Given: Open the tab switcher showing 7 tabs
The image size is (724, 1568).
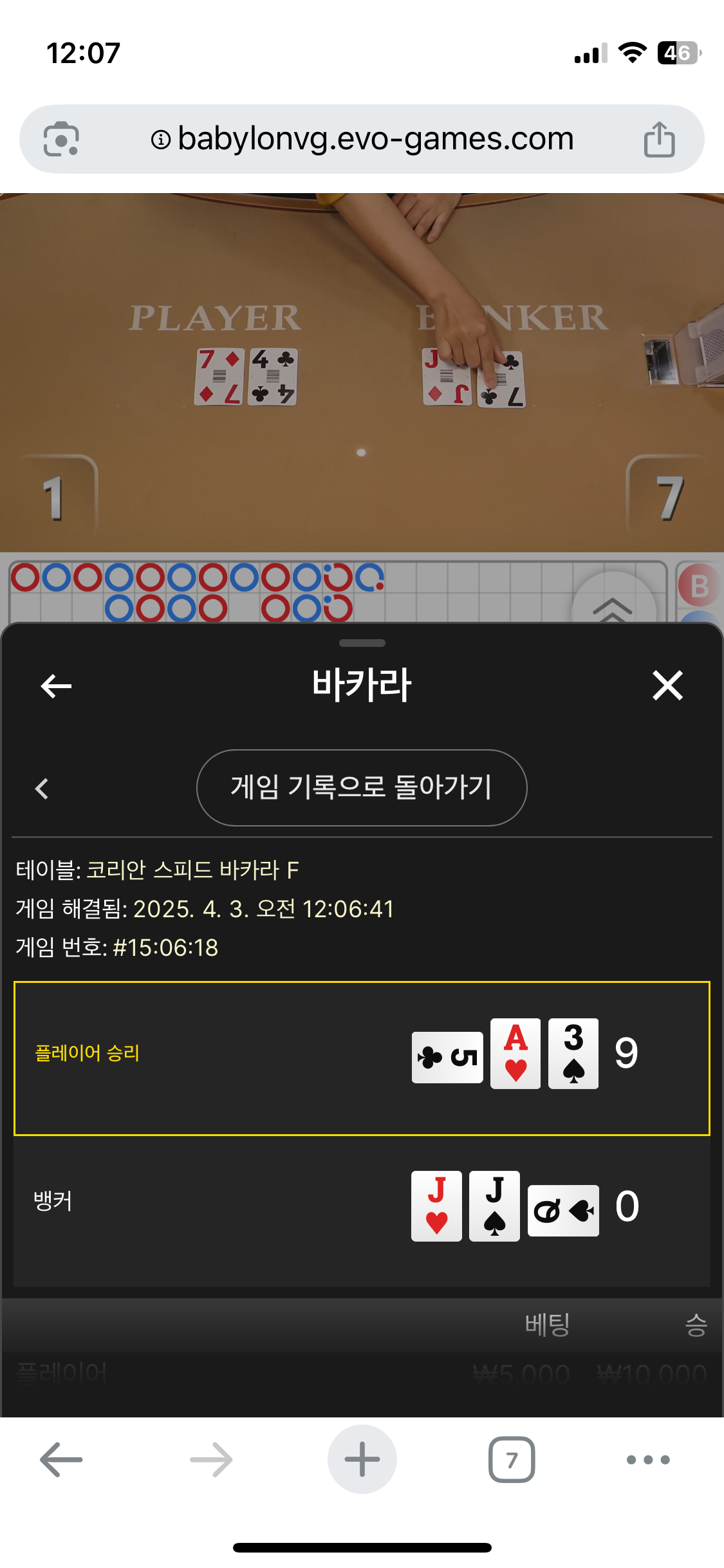Looking at the screenshot, I should click(512, 1459).
